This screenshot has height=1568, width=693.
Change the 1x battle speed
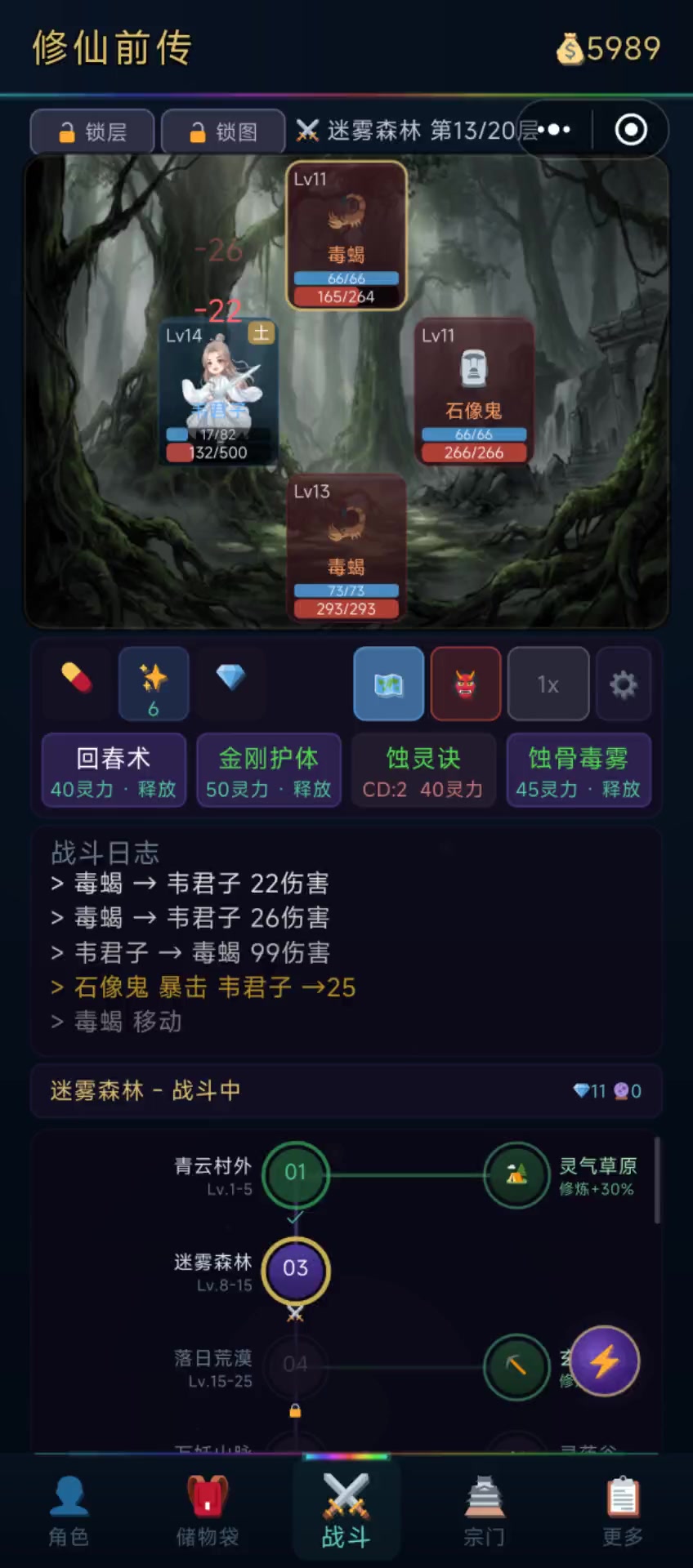click(x=548, y=684)
